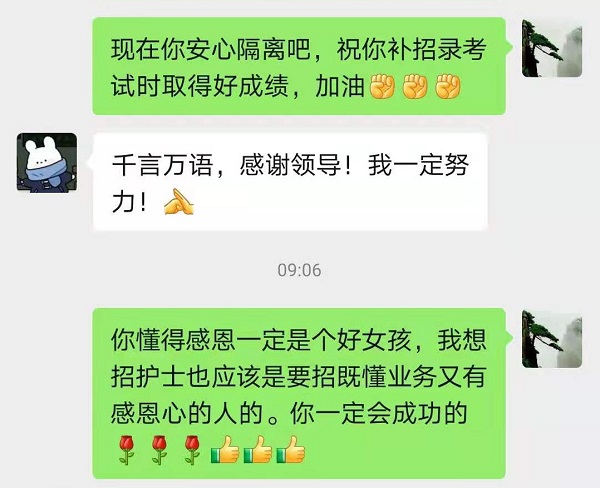Open sender avatar beside 现在你安心隔离吧 message

click(x=553, y=47)
